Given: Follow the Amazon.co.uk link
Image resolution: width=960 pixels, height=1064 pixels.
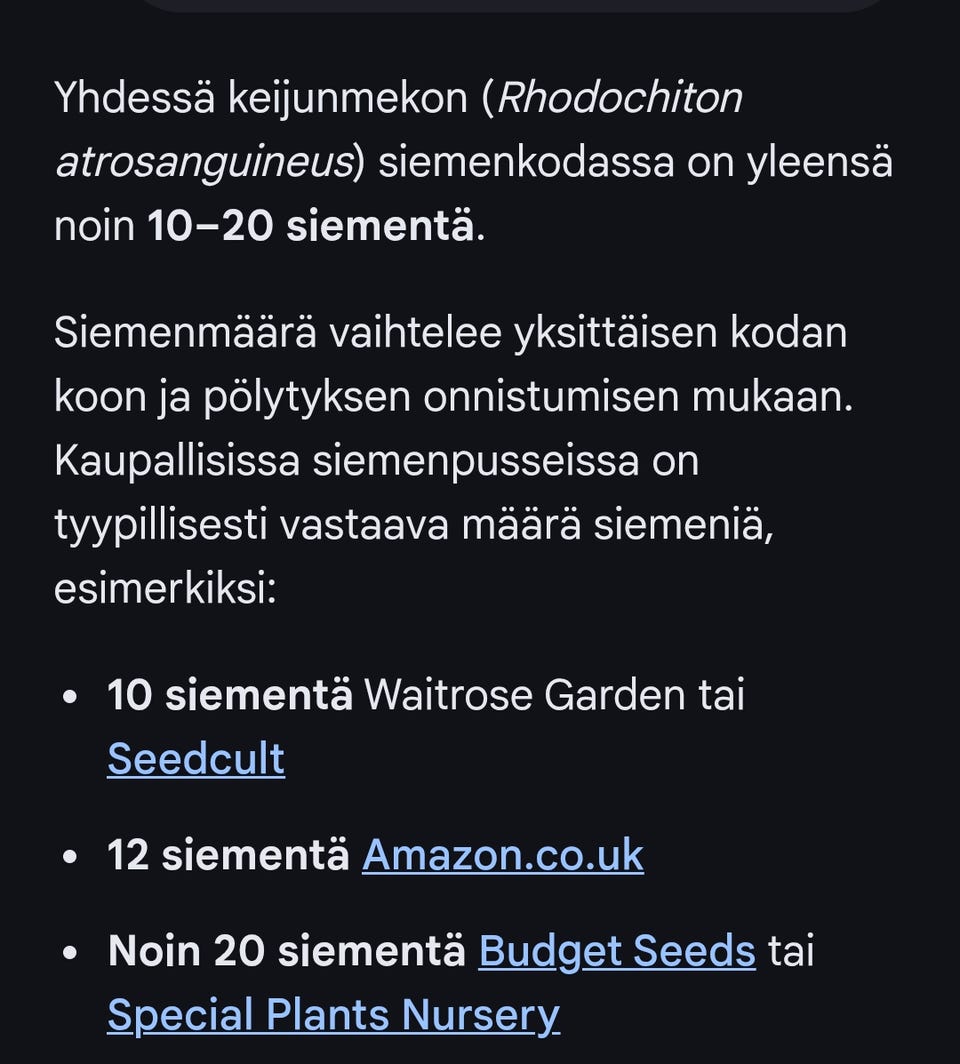Looking at the screenshot, I should pos(503,855).
